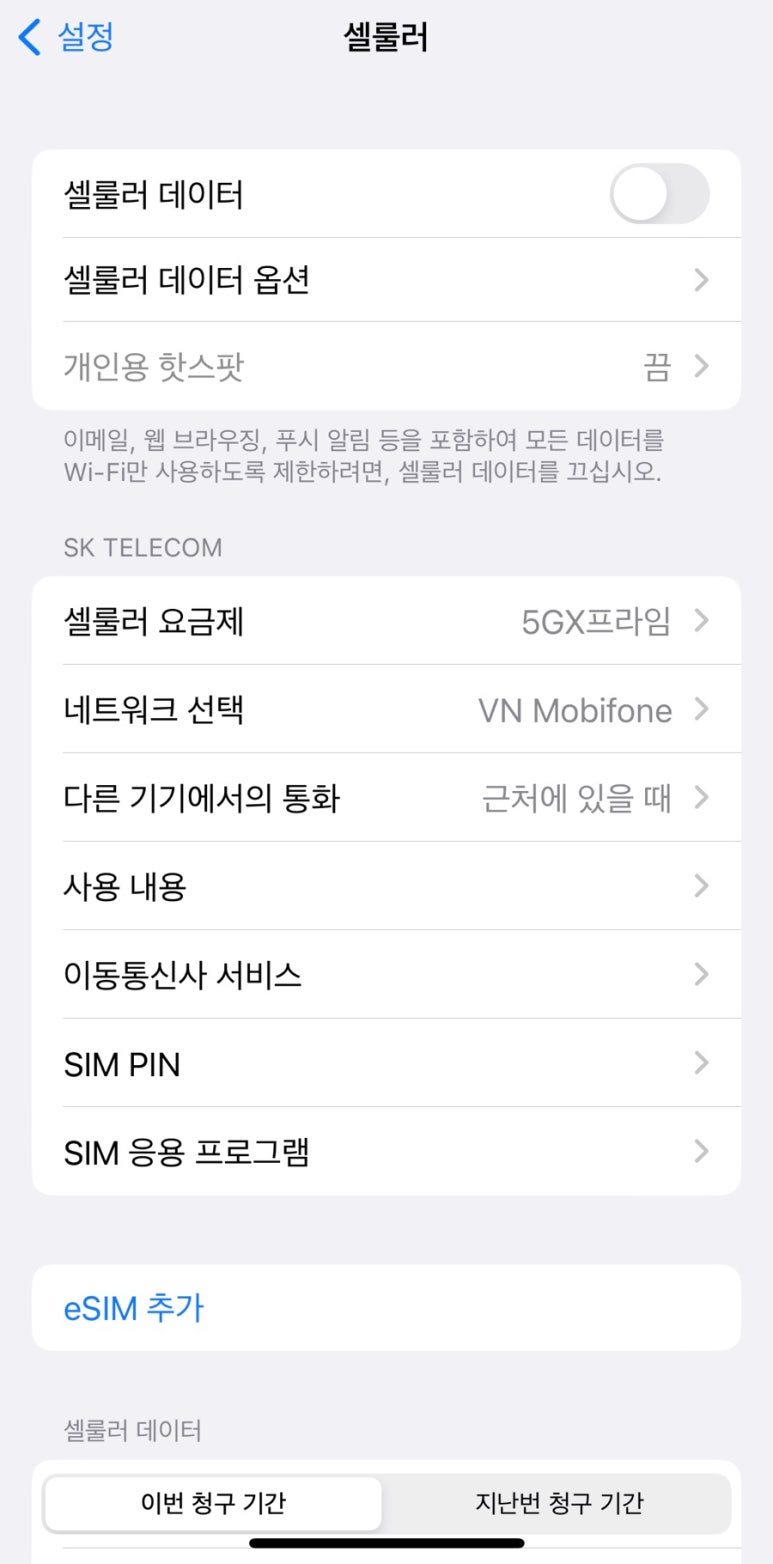The height and width of the screenshot is (1564, 773).
Task: Select the 이번 청구 기간 segment
Action: [213, 1503]
